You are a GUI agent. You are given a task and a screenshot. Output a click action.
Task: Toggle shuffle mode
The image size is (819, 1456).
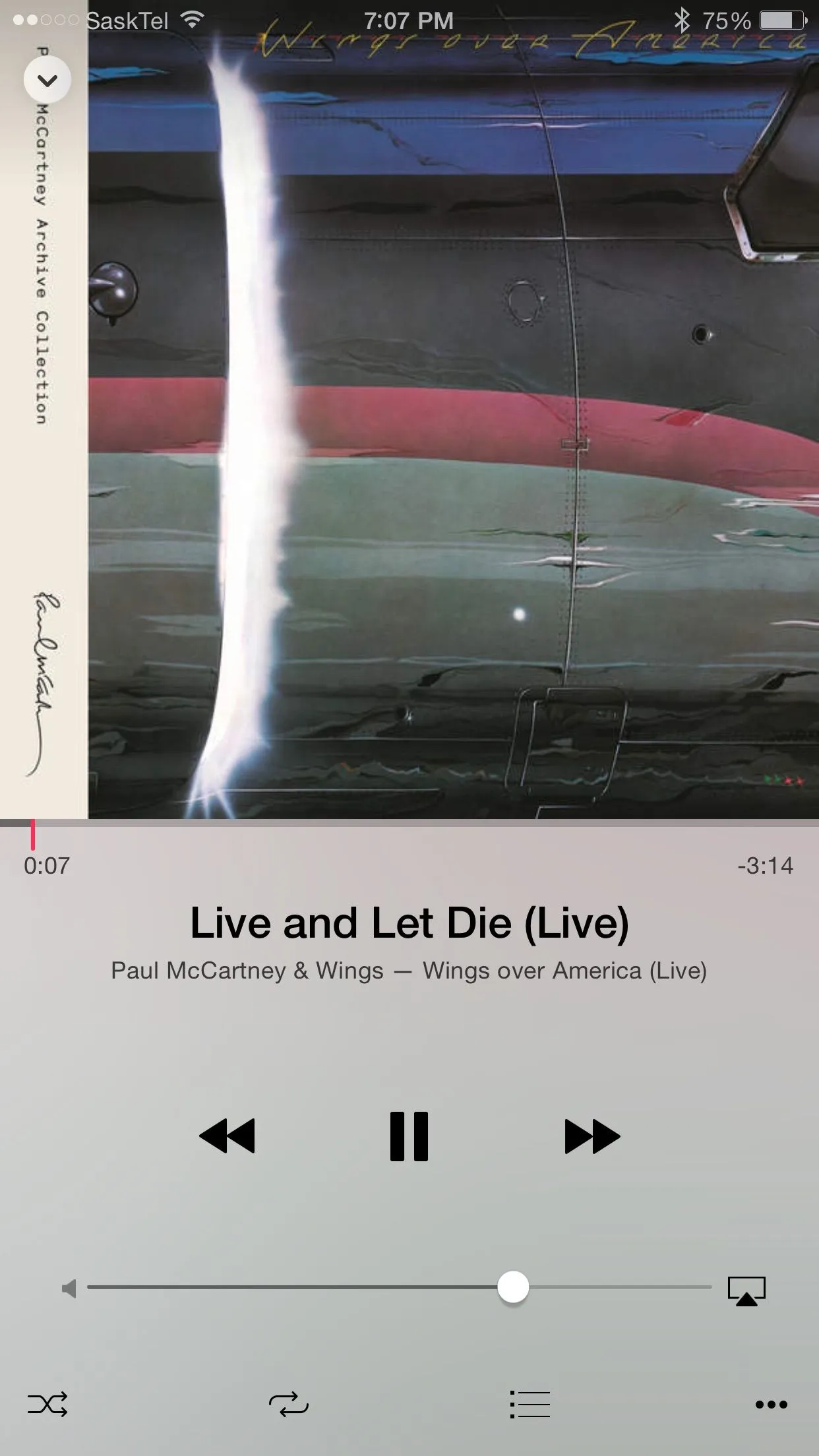[x=47, y=1404]
